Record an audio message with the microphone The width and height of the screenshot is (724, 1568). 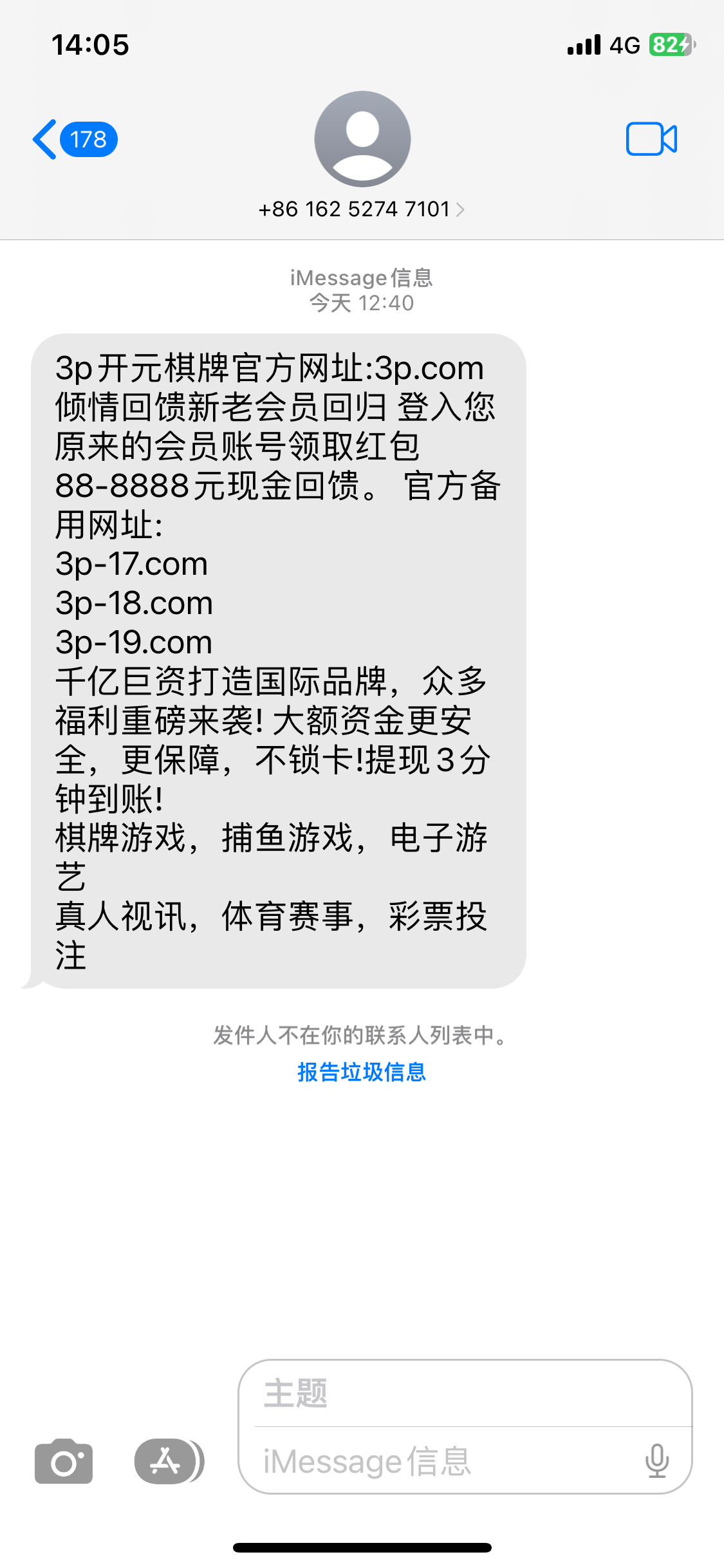(x=656, y=1461)
